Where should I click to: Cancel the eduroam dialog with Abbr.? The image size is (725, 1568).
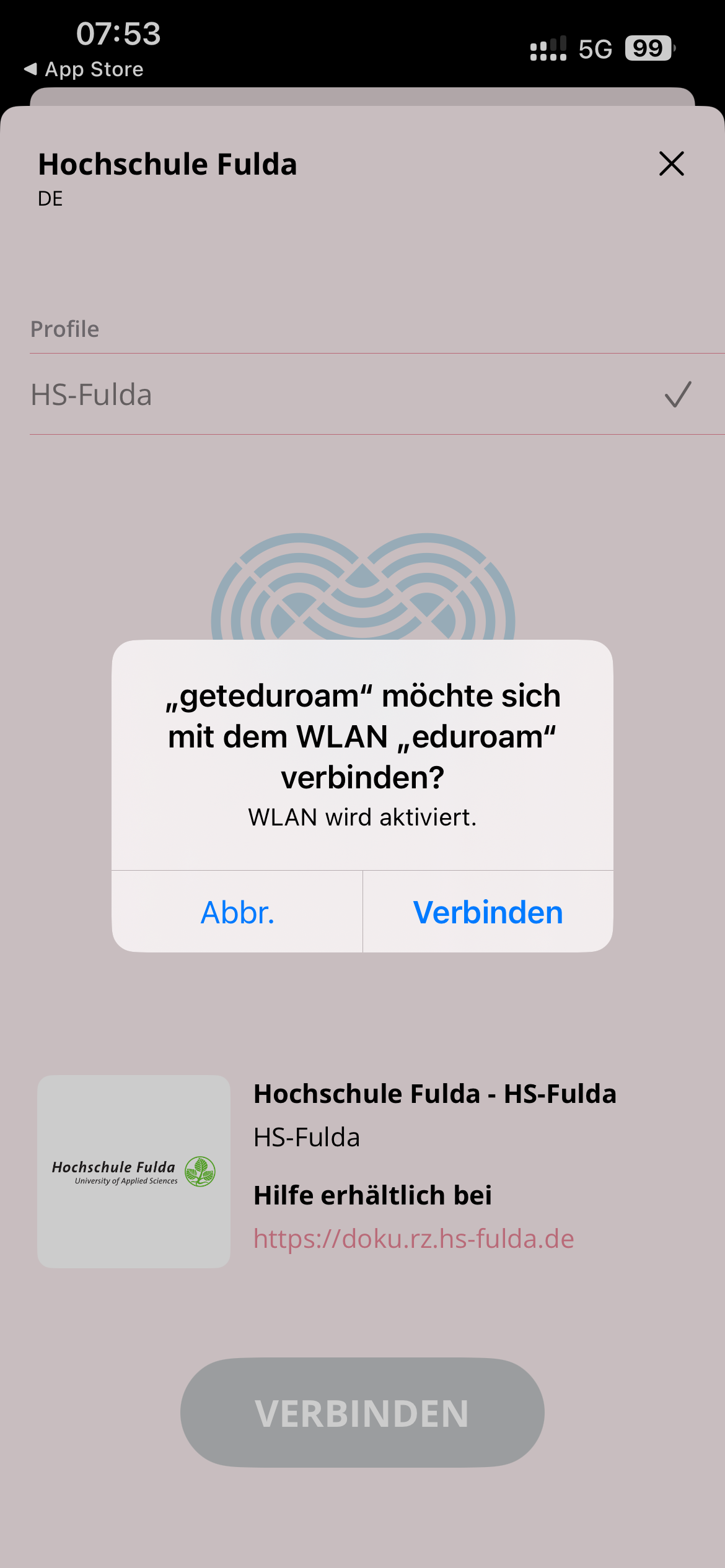[x=237, y=912]
